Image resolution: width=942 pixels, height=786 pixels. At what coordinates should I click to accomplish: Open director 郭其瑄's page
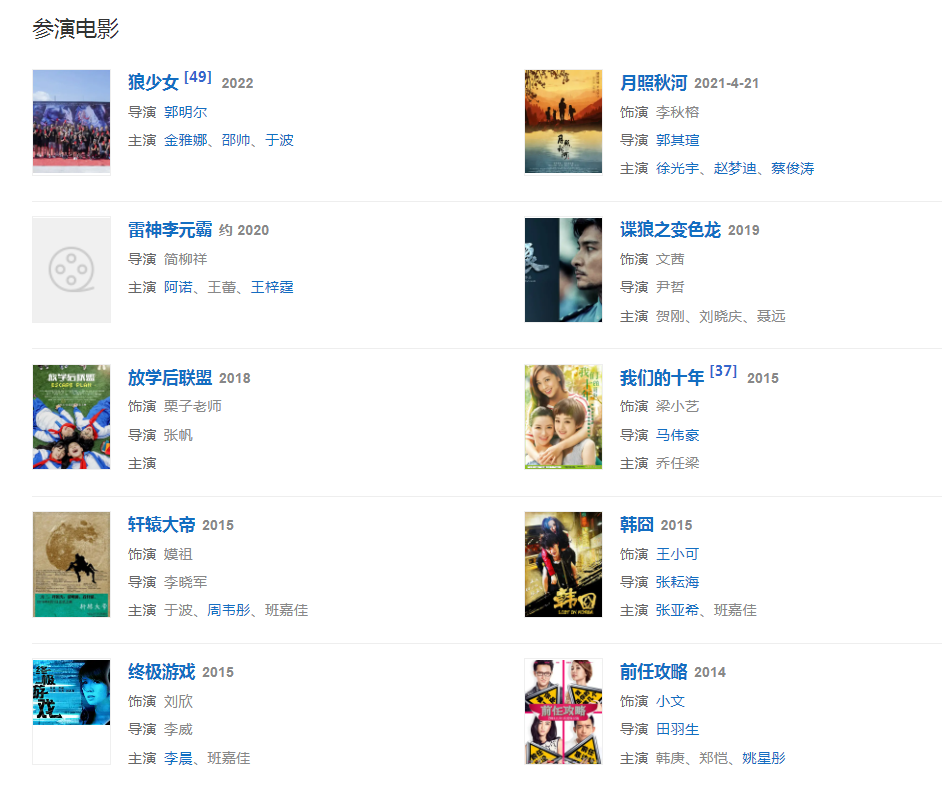tap(677, 140)
